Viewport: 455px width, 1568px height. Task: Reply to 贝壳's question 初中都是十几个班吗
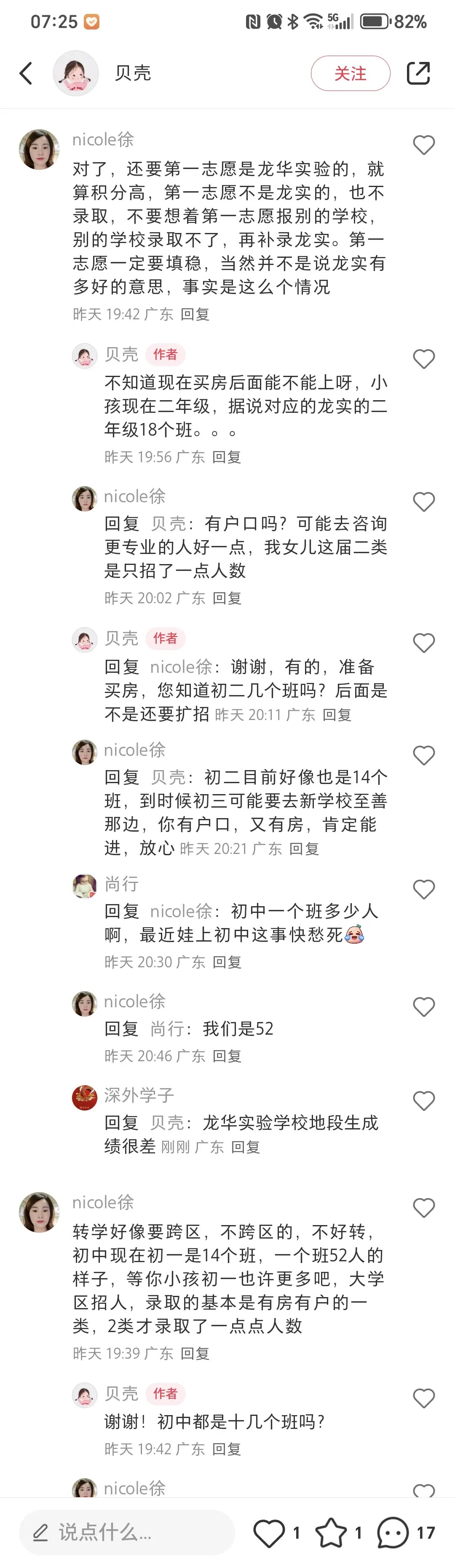227,1449
